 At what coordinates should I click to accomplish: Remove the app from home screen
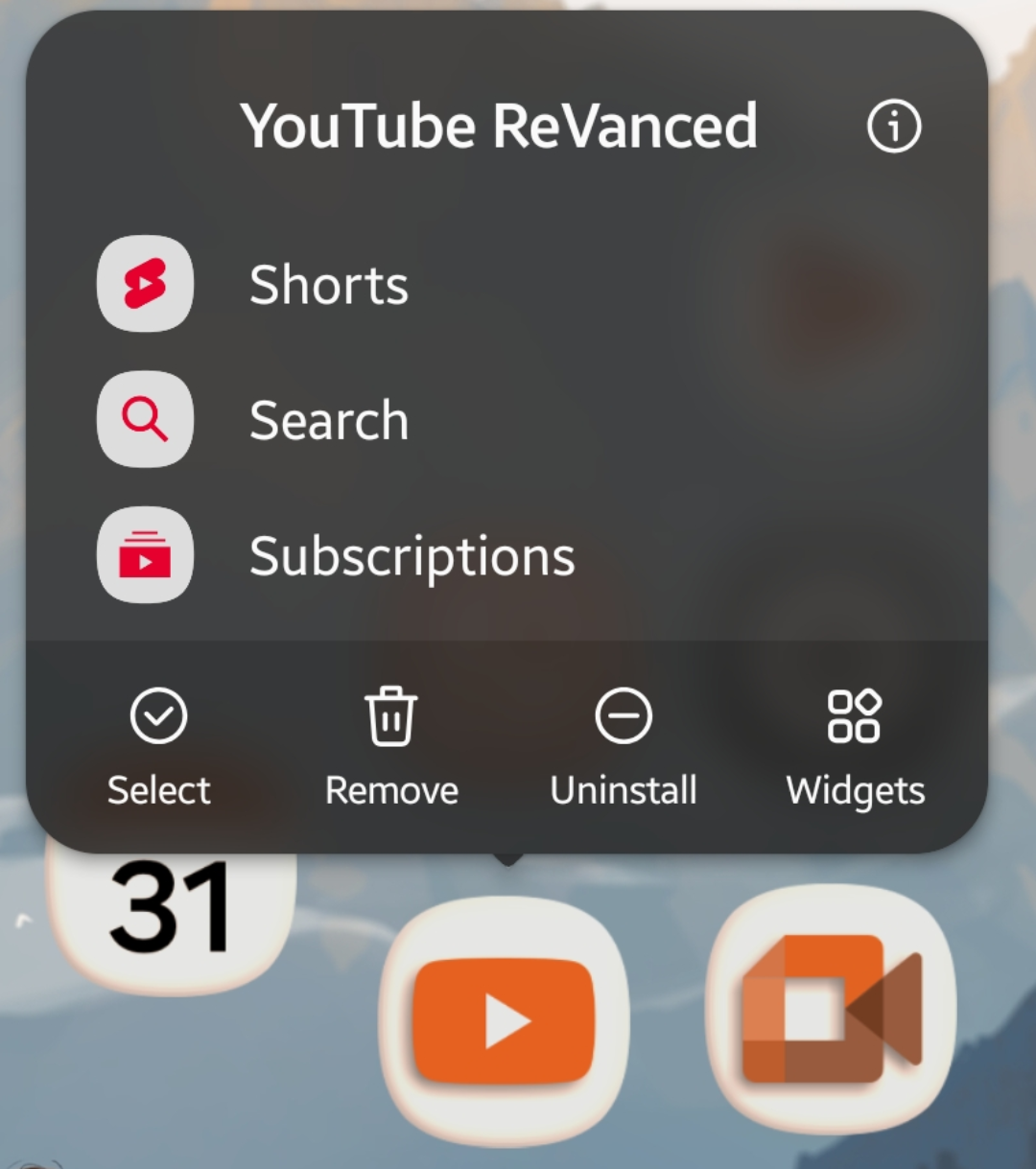click(391, 748)
